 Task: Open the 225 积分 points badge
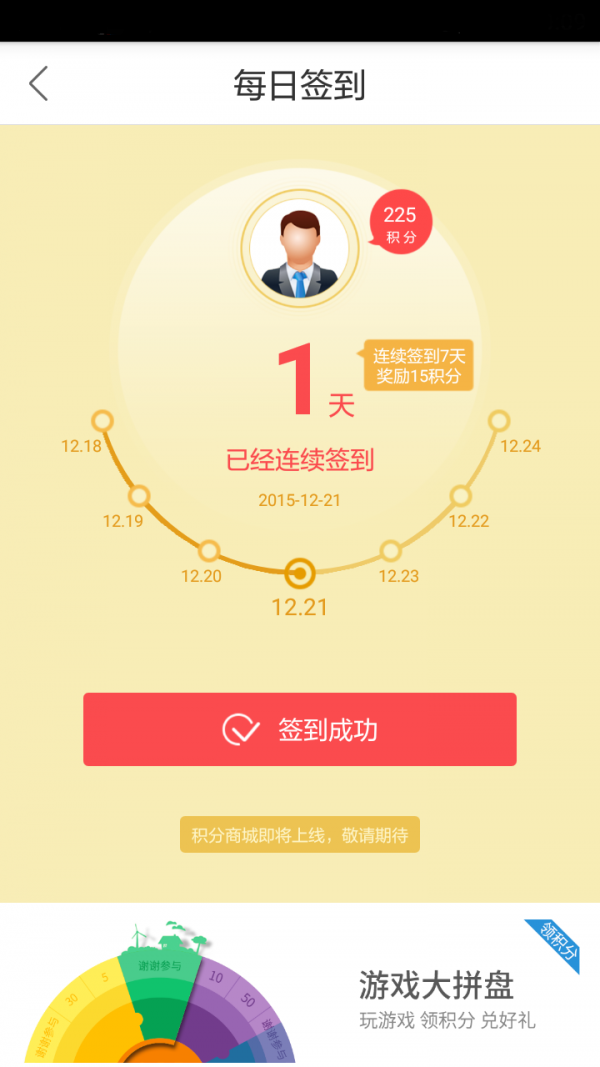coord(400,224)
